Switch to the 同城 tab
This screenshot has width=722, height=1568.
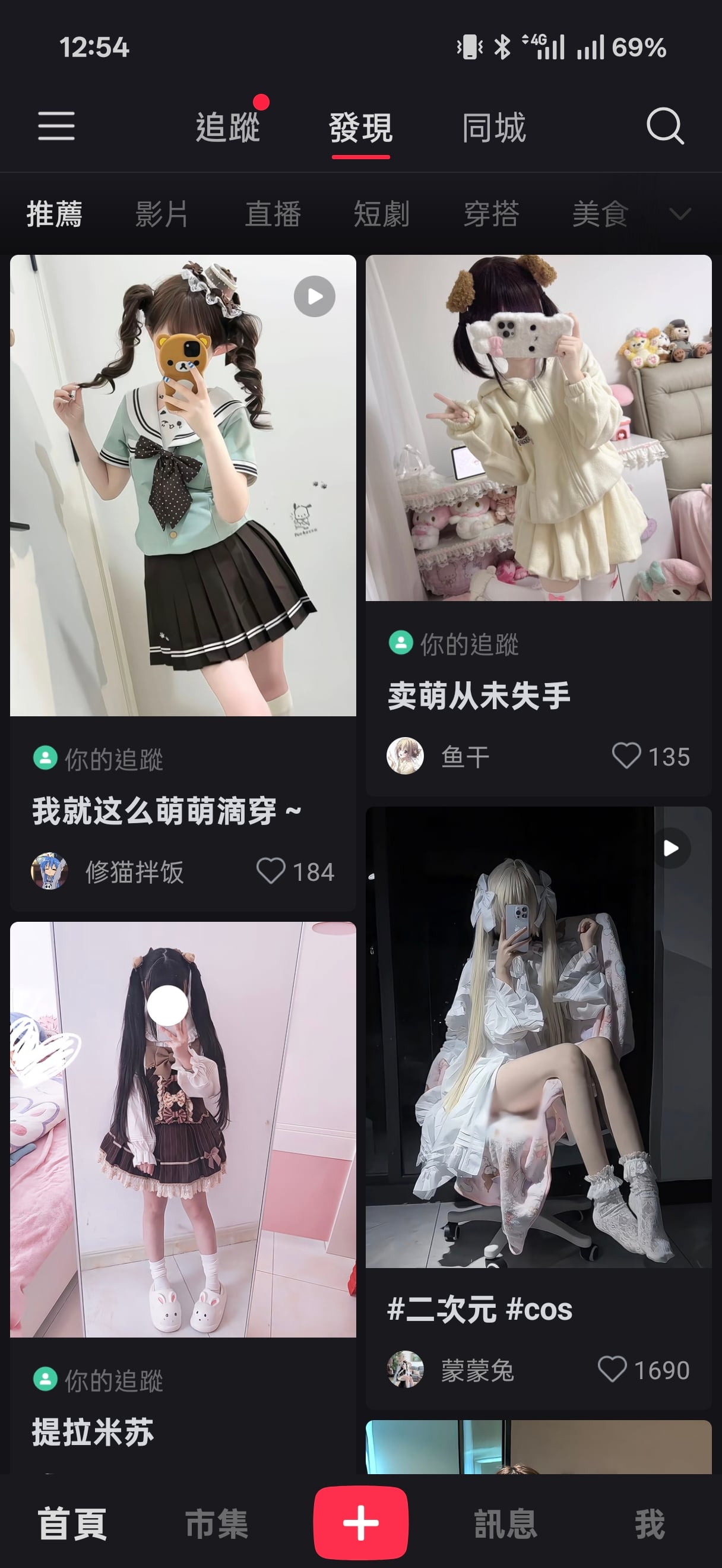pyautogui.click(x=493, y=128)
